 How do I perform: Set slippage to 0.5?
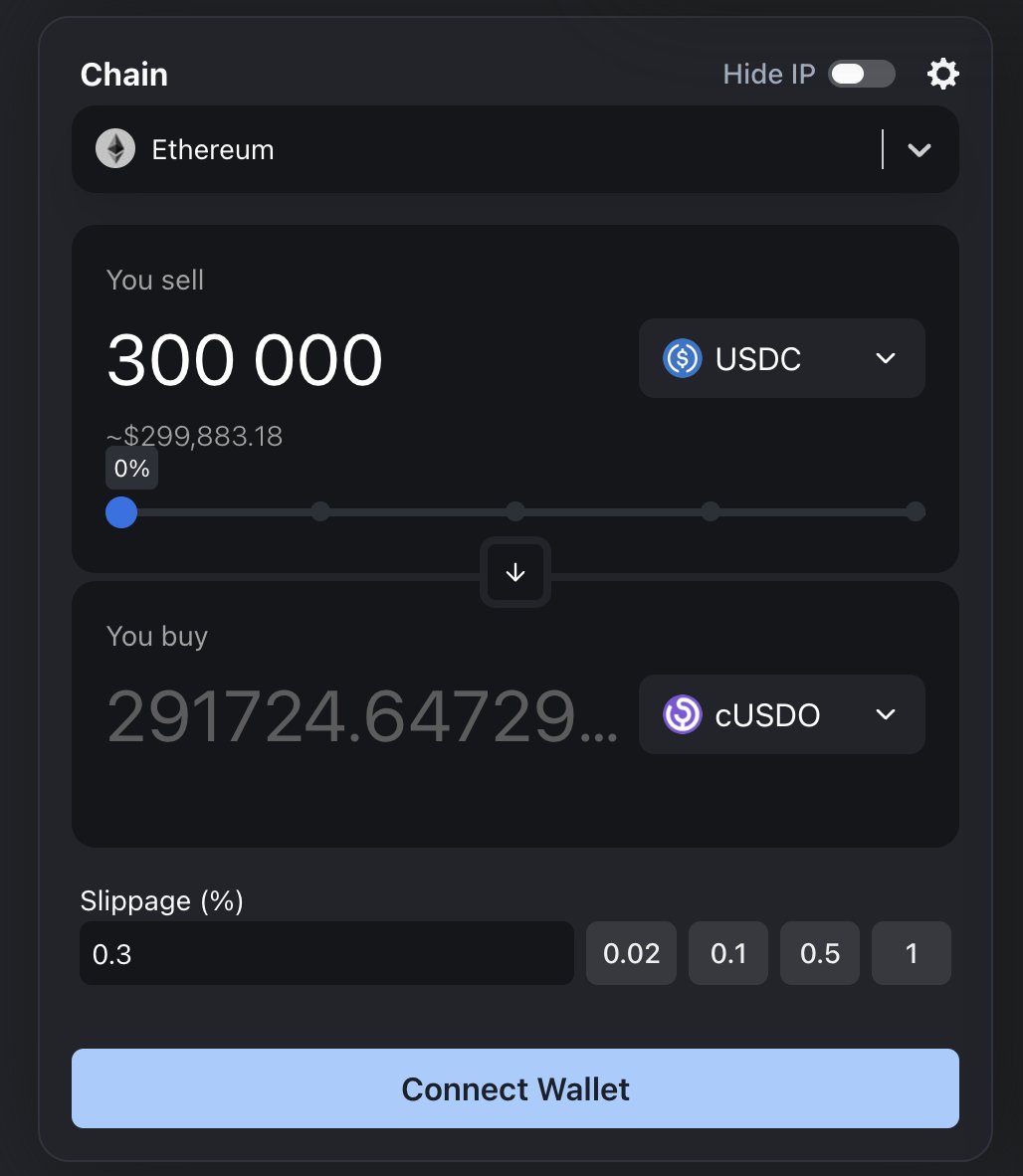pyautogui.click(x=820, y=954)
